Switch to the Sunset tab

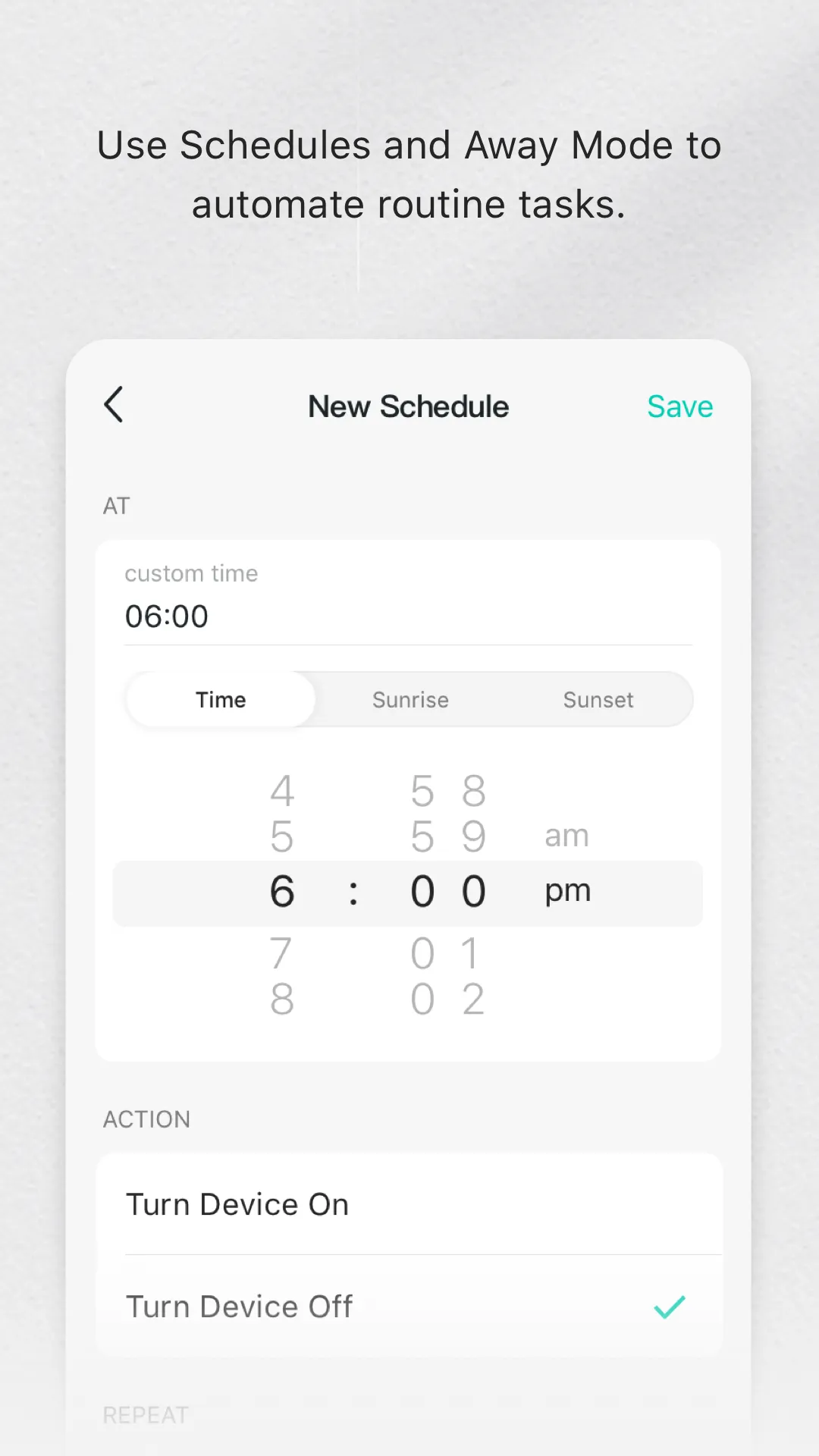(598, 699)
